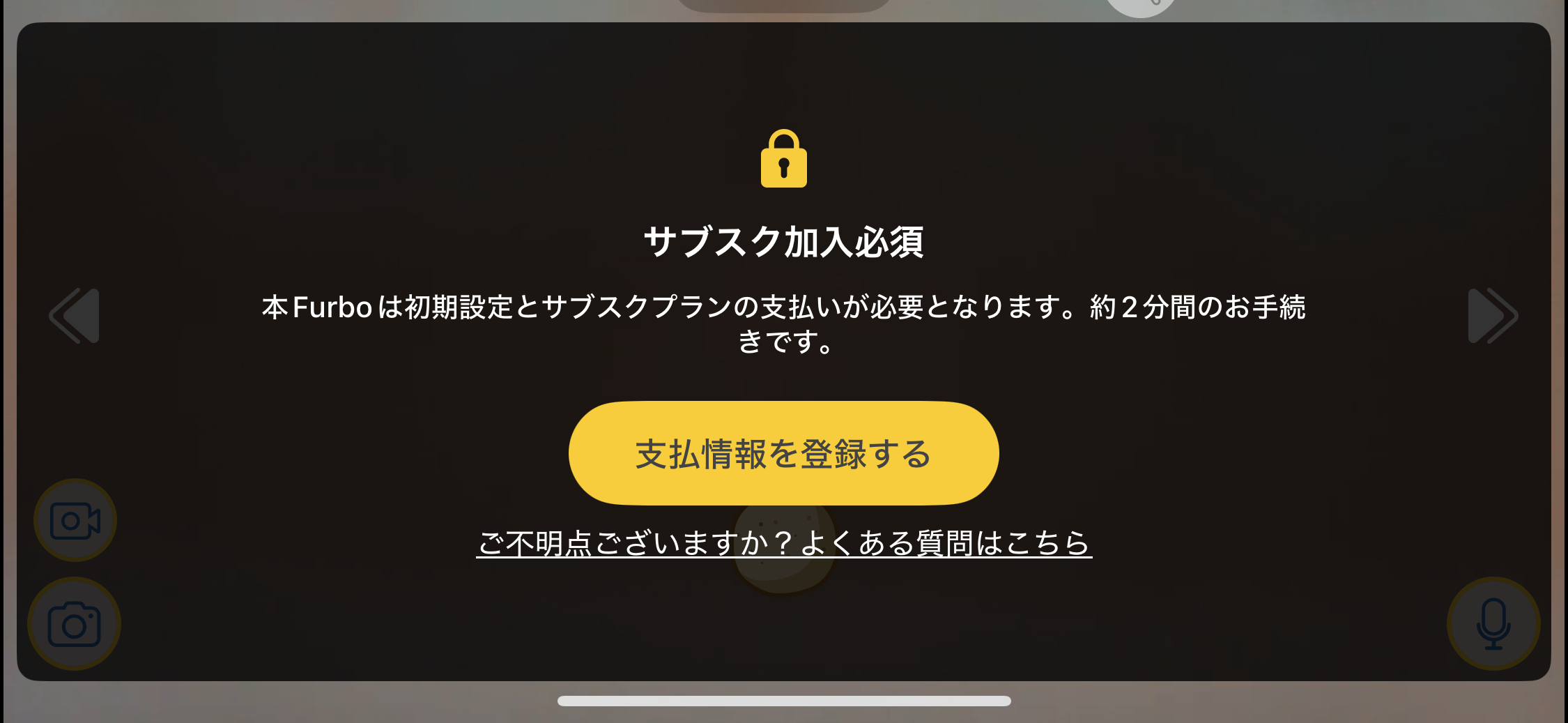Viewport: 1568px width, 723px height.
Task: Open the よくある質問はこちら FAQ link
Action: (783, 543)
